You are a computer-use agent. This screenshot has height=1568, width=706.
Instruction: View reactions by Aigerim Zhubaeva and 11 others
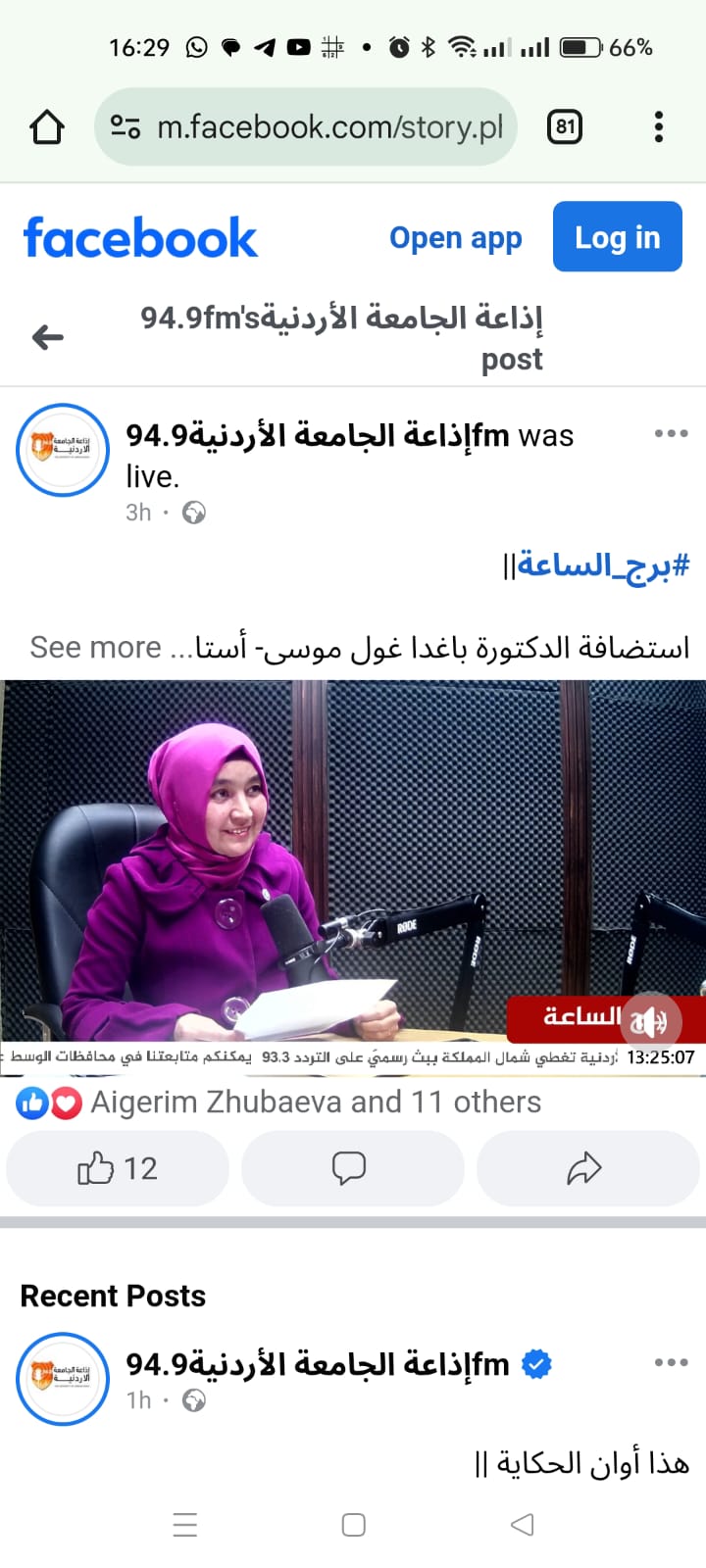tap(314, 1102)
